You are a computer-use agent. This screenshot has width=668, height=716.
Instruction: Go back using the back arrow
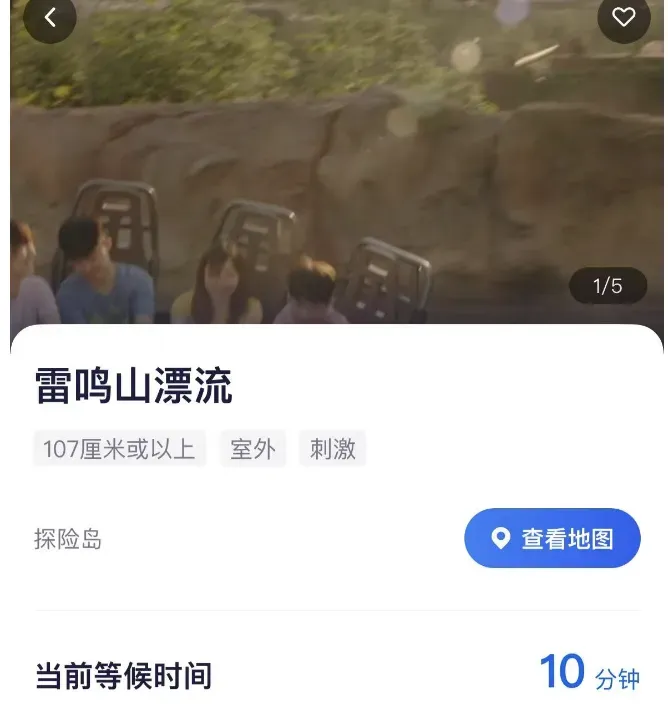click(x=50, y=17)
